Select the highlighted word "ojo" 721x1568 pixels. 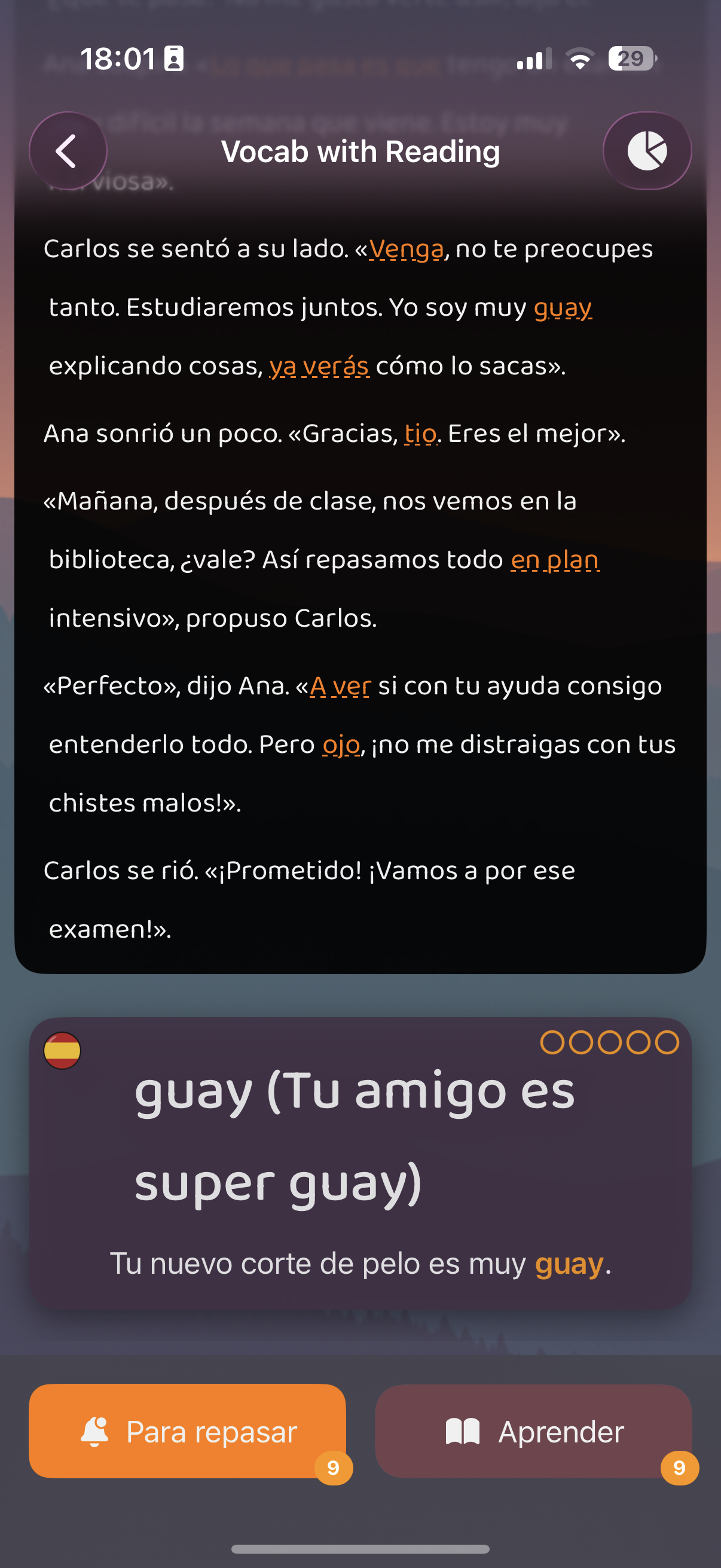341,745
